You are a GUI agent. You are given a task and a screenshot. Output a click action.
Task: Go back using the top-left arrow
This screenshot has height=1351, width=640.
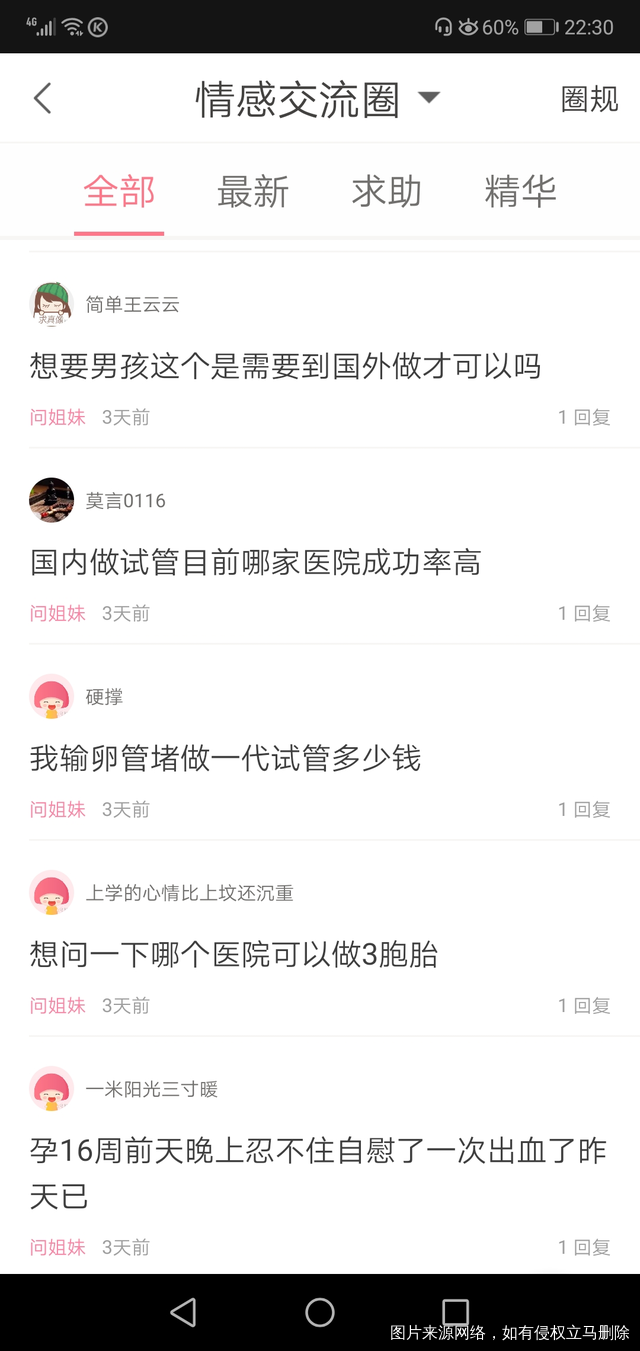click(x=42, y=98)
